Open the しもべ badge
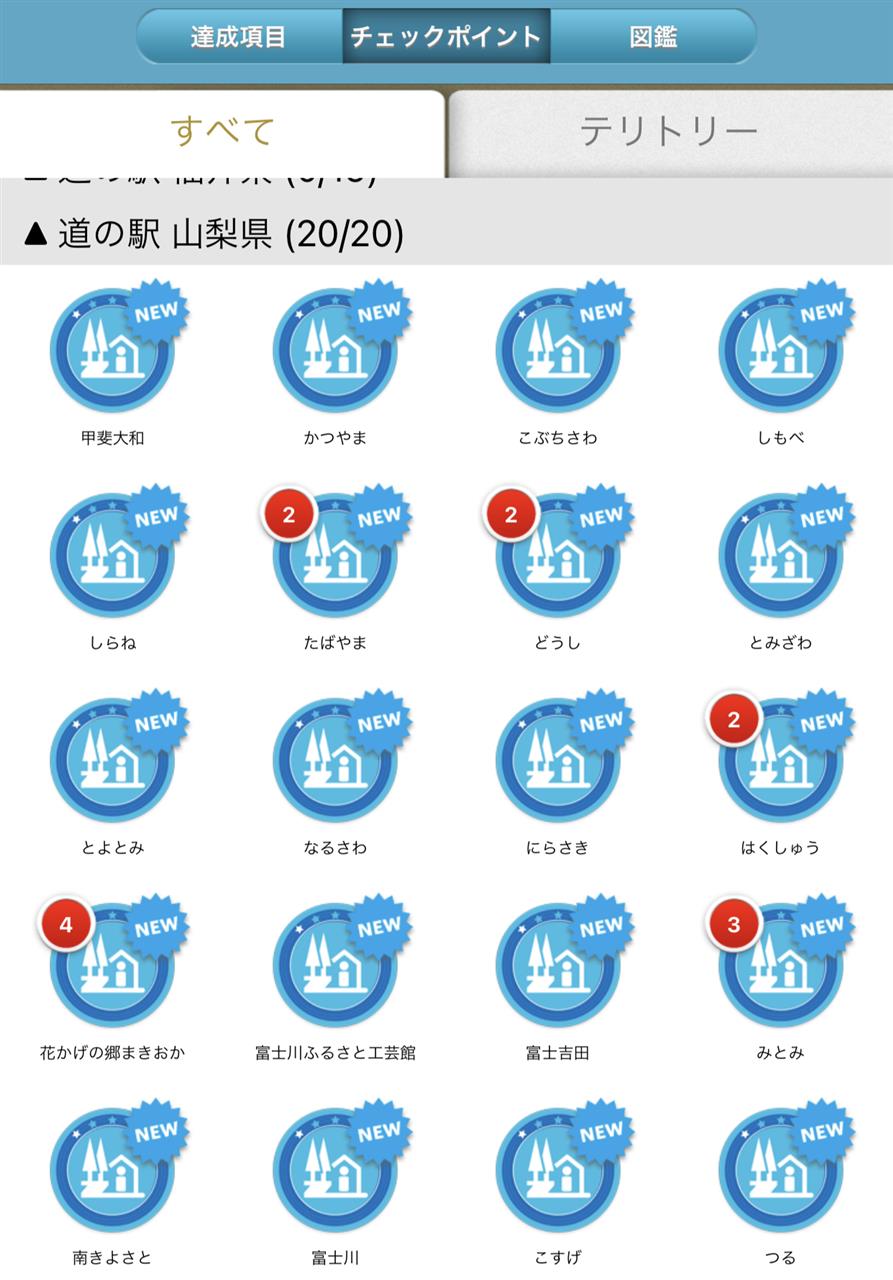 point(781,351)
